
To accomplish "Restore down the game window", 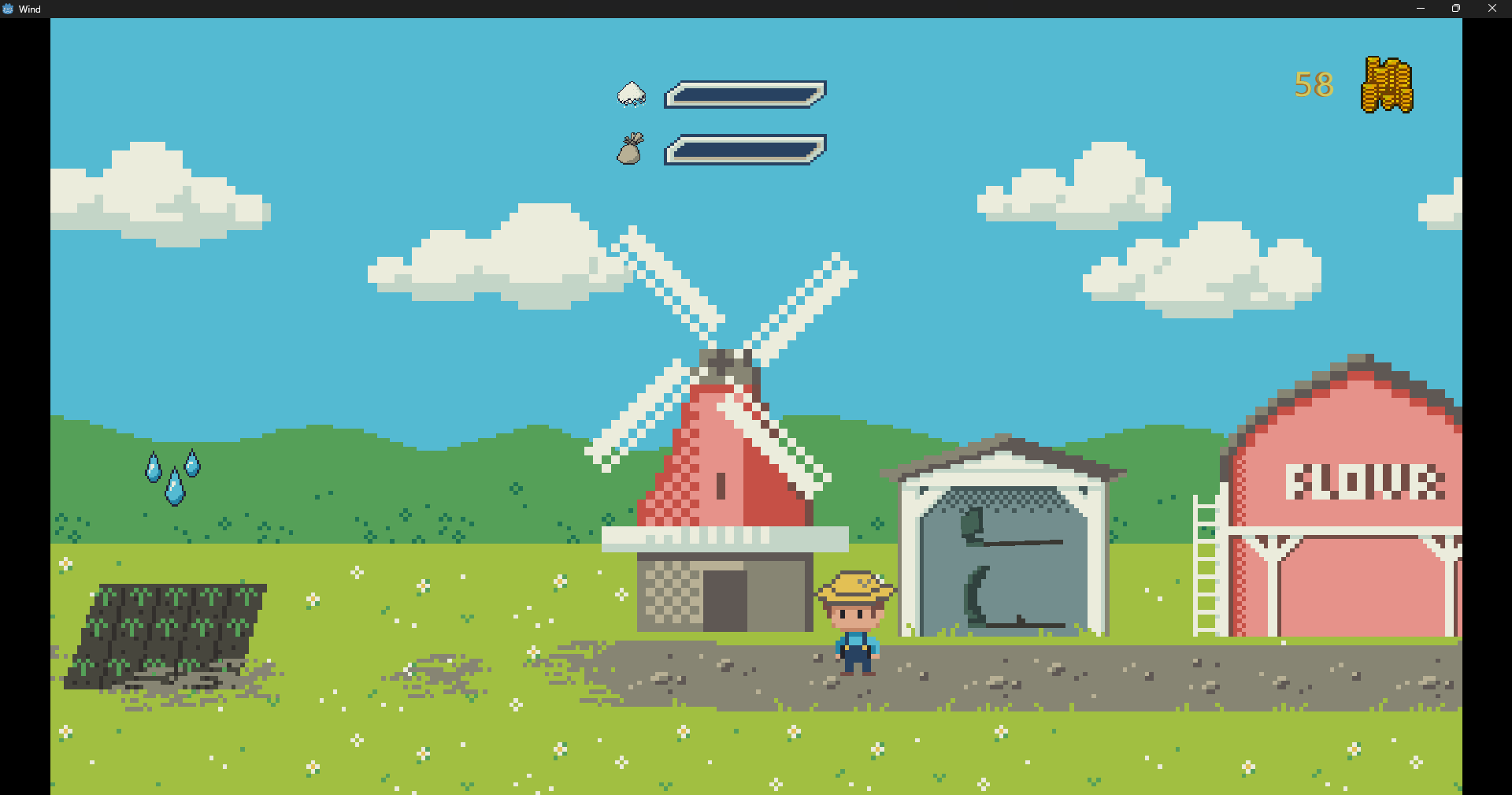I will click(1456, 9).
